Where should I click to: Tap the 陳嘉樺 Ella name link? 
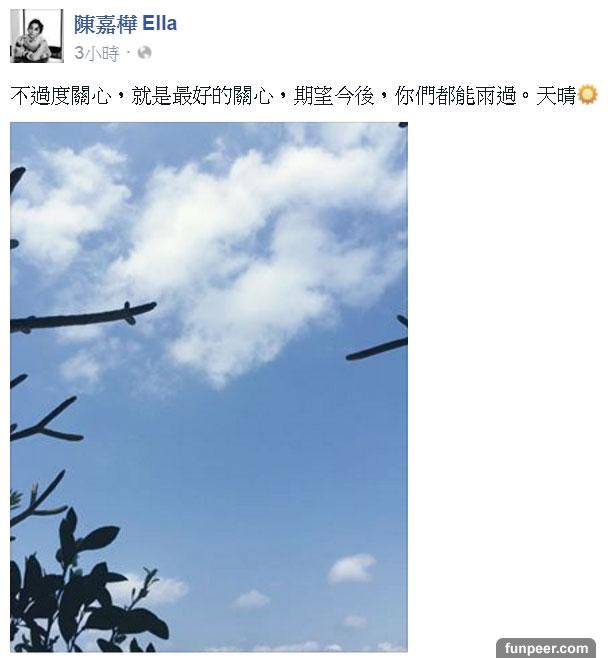click(x=125, y=23)
